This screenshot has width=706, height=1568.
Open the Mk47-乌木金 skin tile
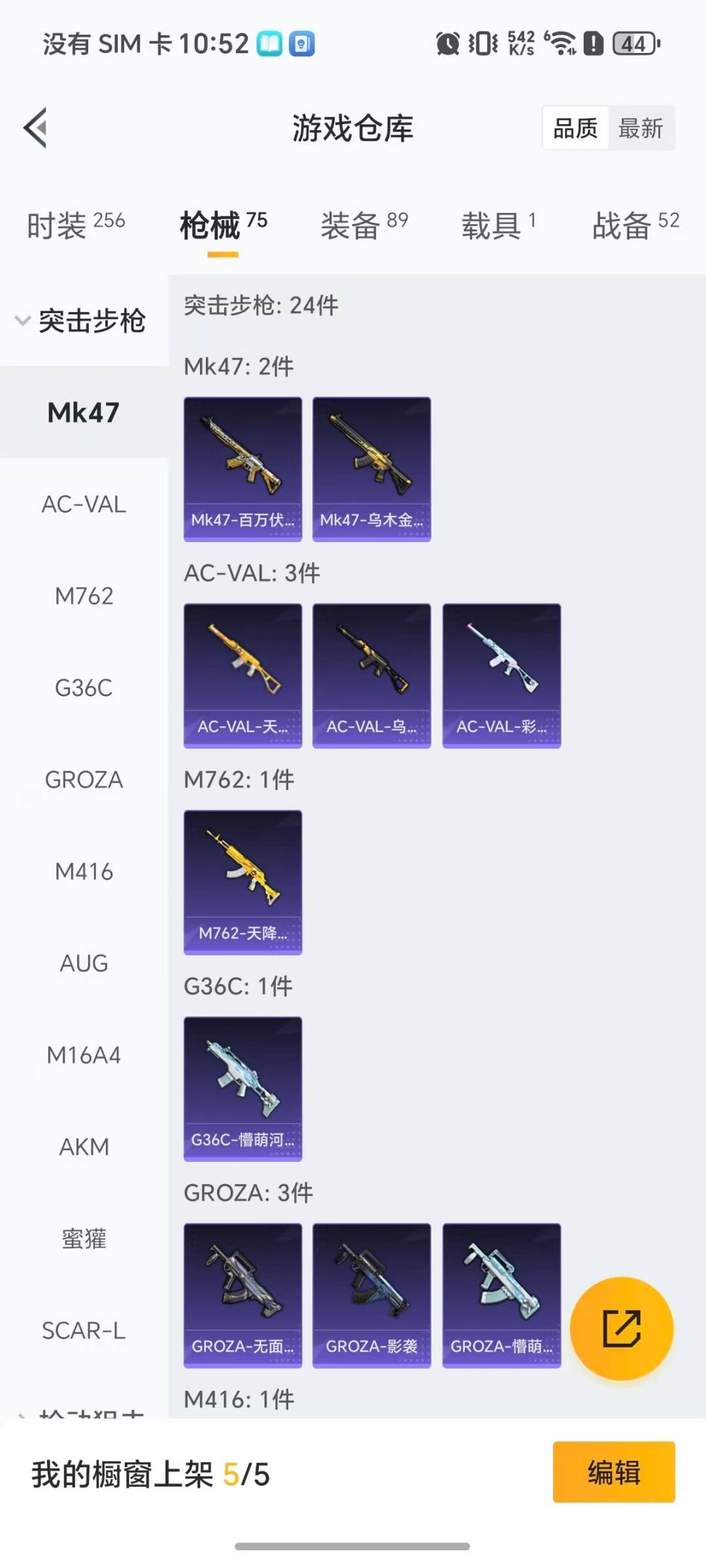coord(371,469)
